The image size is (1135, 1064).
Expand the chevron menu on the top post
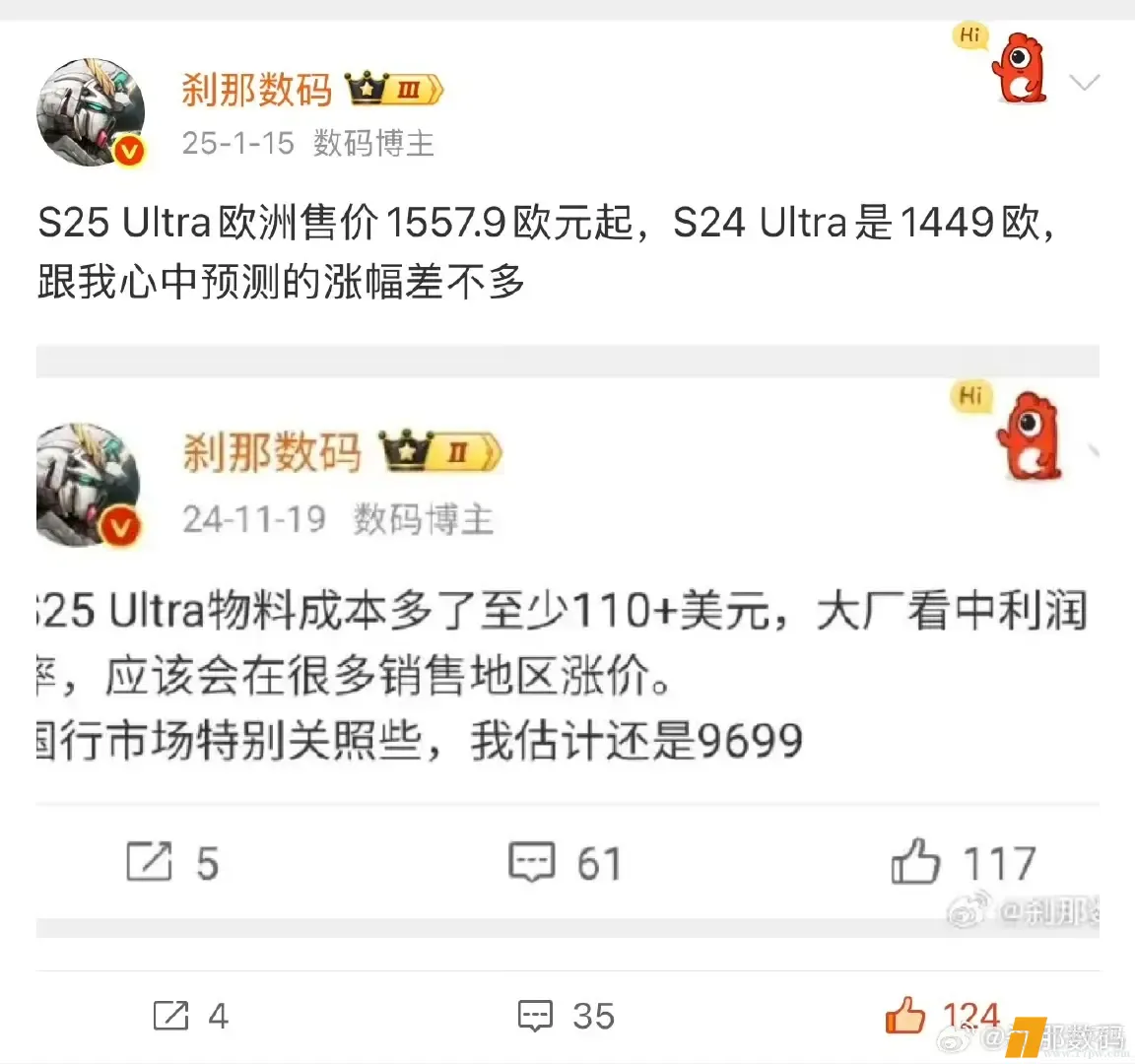1084,83
